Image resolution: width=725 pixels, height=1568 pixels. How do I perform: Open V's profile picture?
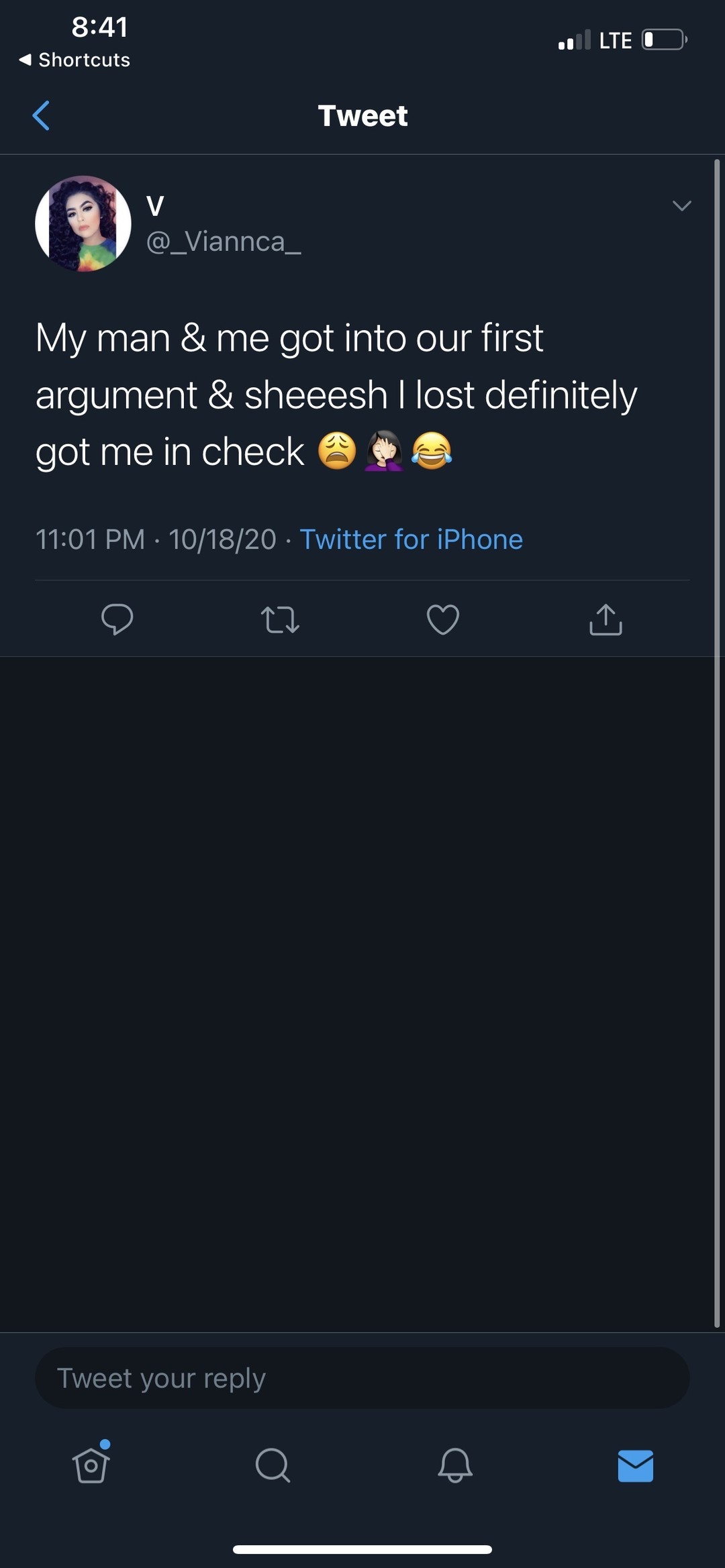tap(83, 223)
